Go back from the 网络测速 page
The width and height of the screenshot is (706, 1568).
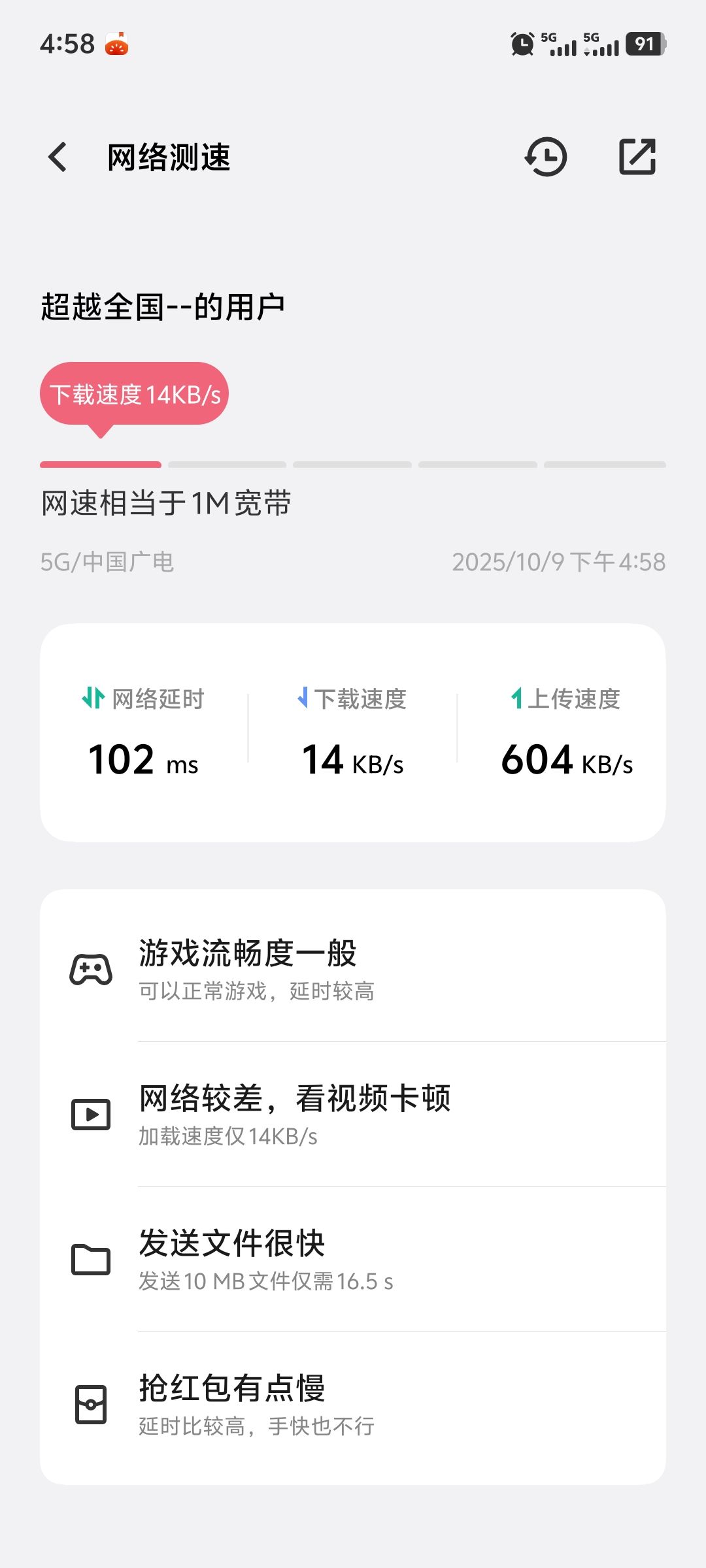(x=58, y=157)
